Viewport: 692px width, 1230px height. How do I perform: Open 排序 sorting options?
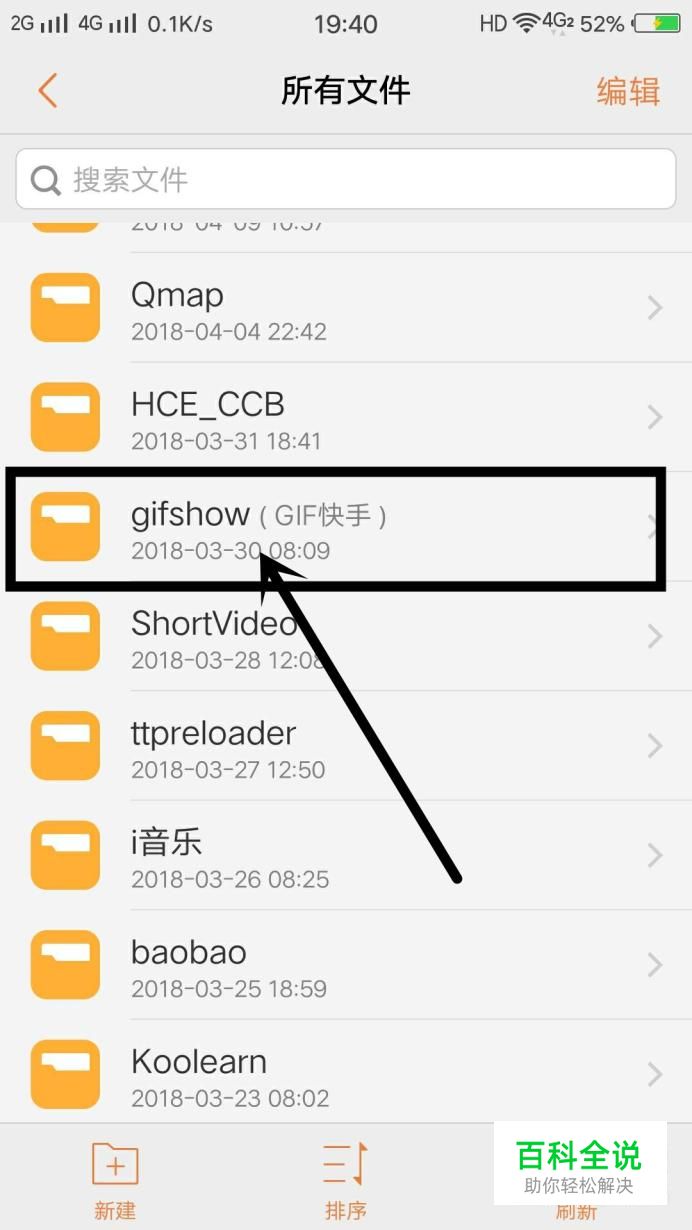[346, 1180]
